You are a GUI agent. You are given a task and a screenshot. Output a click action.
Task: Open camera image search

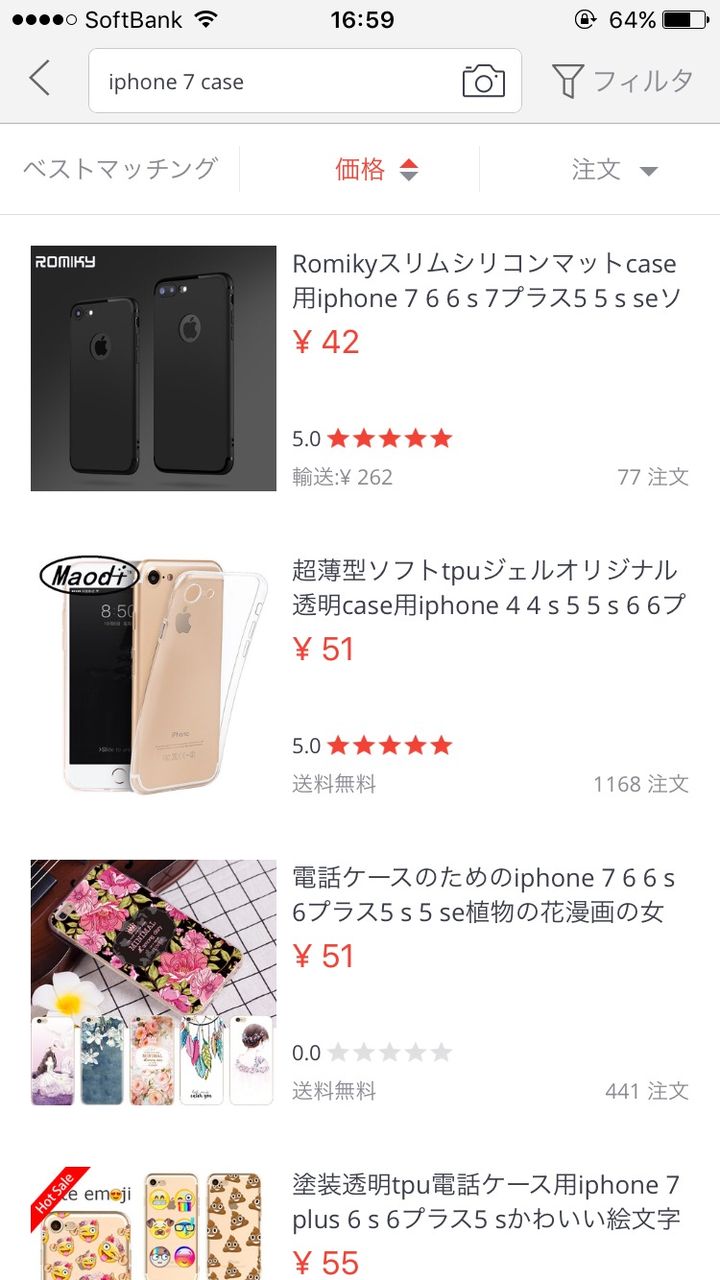(x=483, y=81)
